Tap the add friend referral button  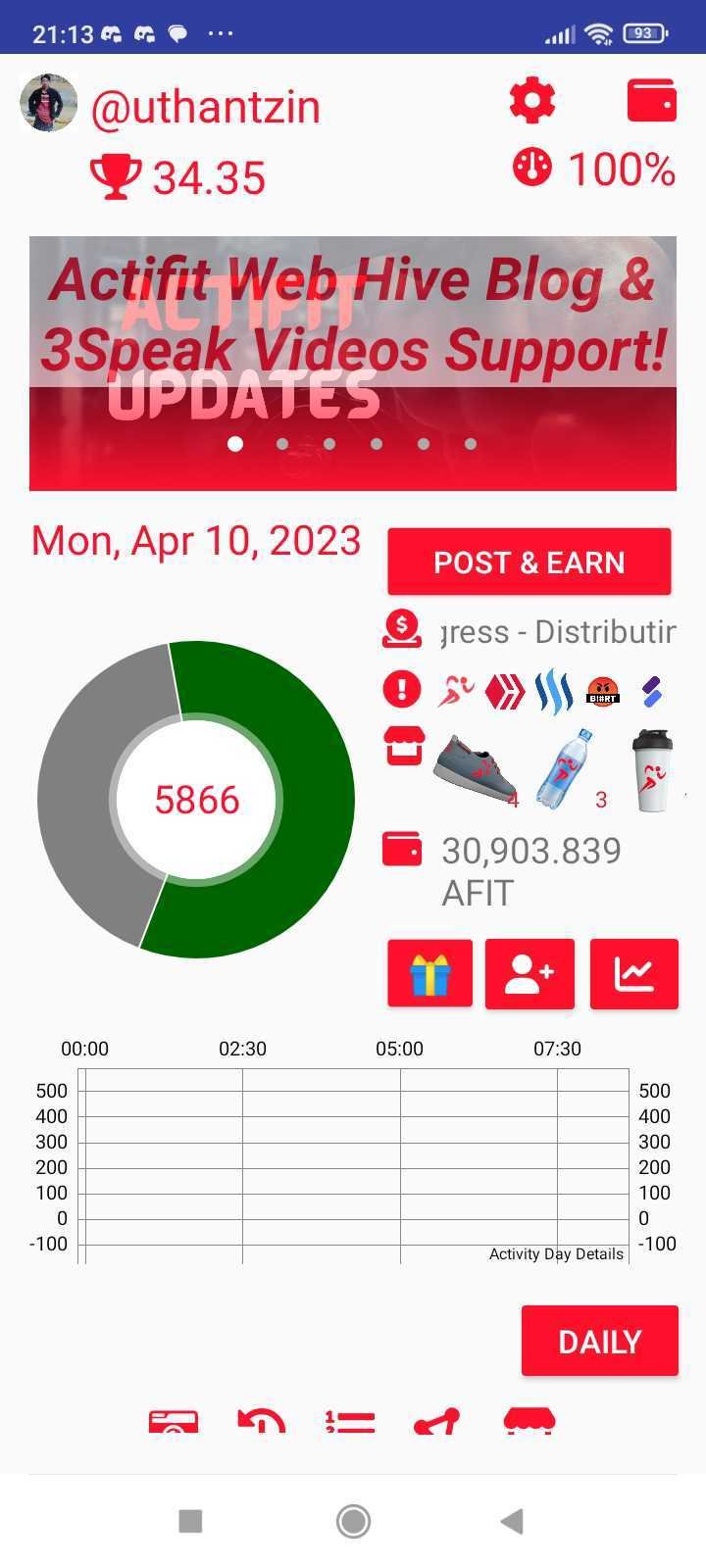[x=529, y=973]
